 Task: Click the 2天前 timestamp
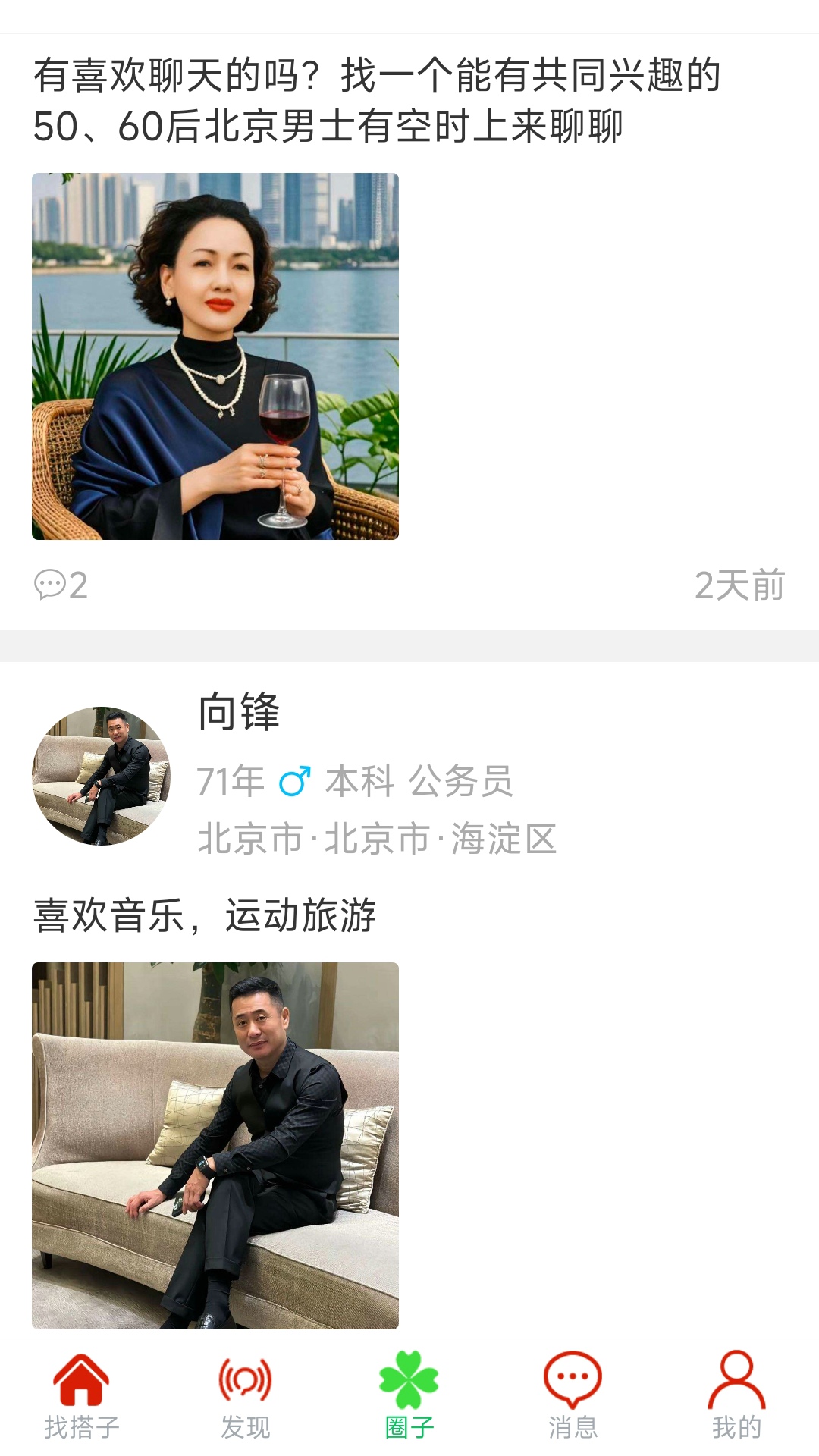click(x=739, y=585)
